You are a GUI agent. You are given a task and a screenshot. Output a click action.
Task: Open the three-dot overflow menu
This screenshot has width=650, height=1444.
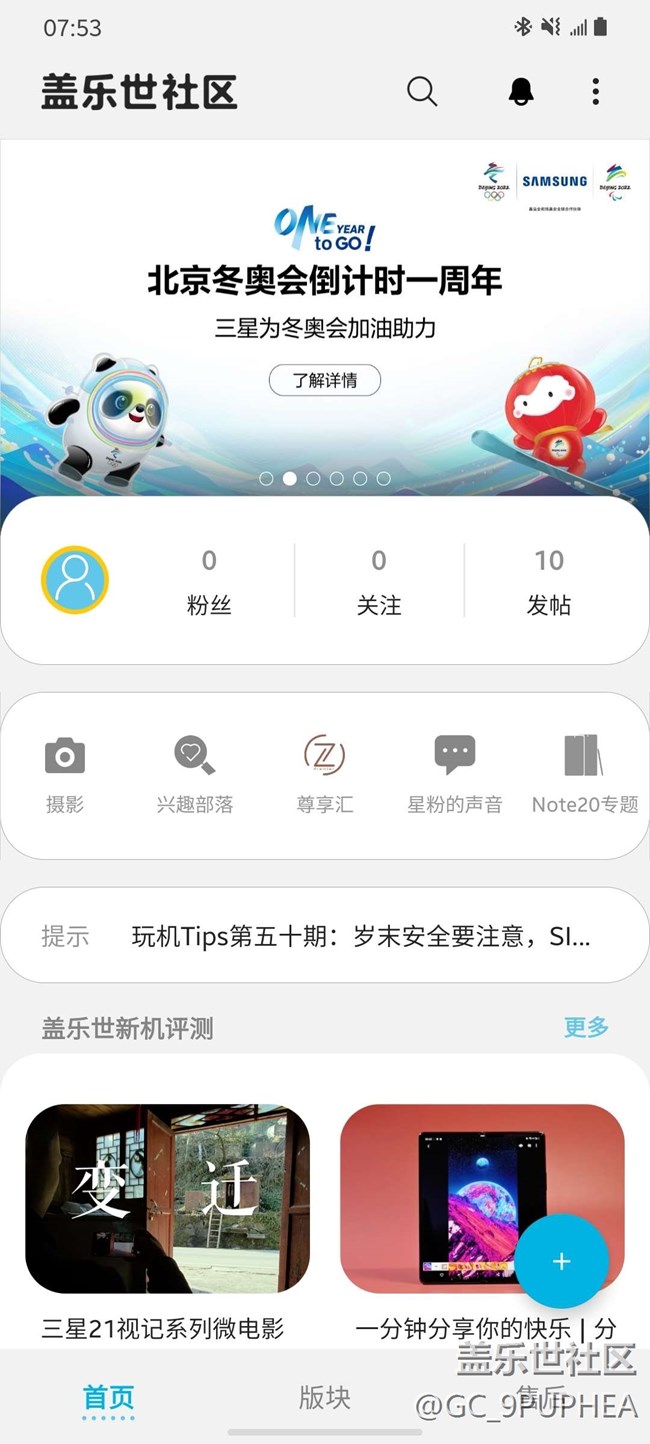[596, 92]
